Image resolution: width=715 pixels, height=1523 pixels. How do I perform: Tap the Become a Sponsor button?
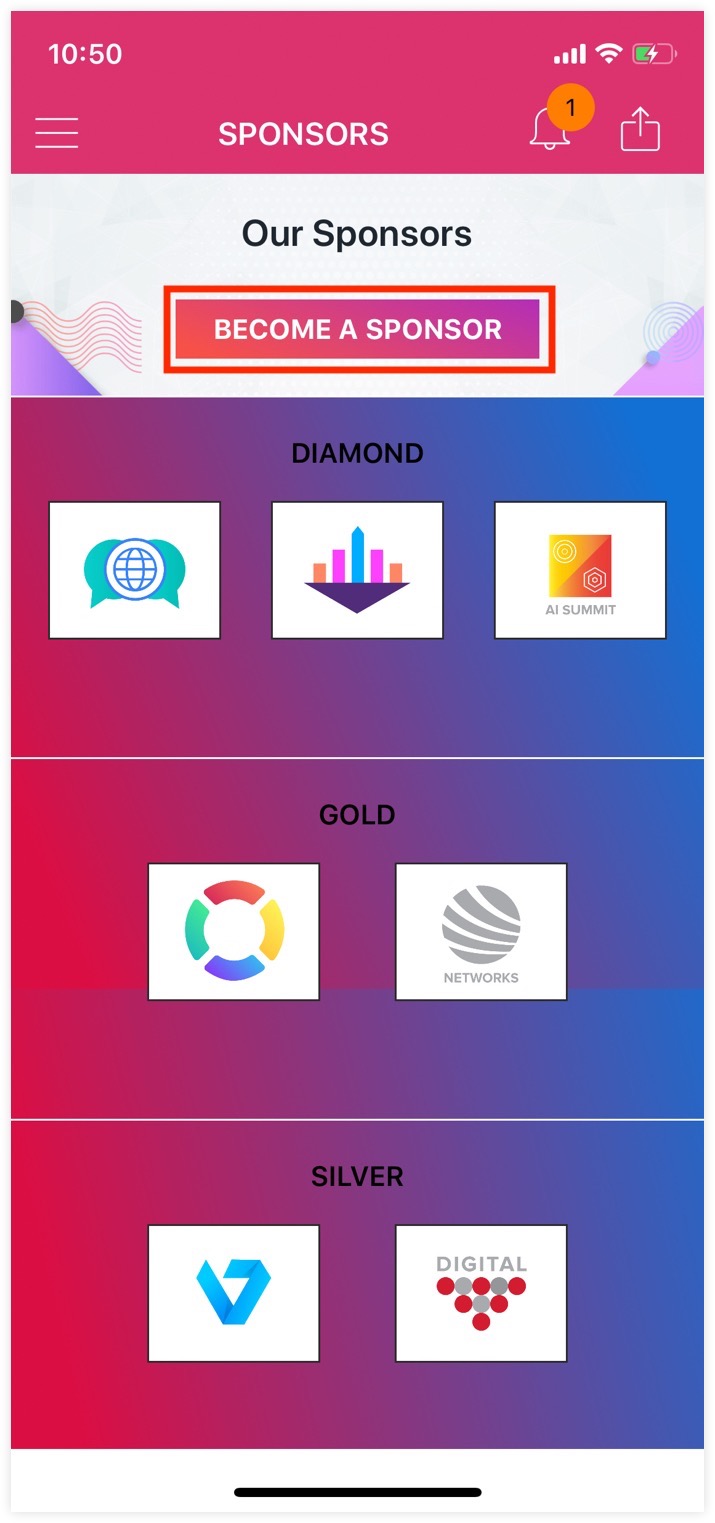pos(358,330)
